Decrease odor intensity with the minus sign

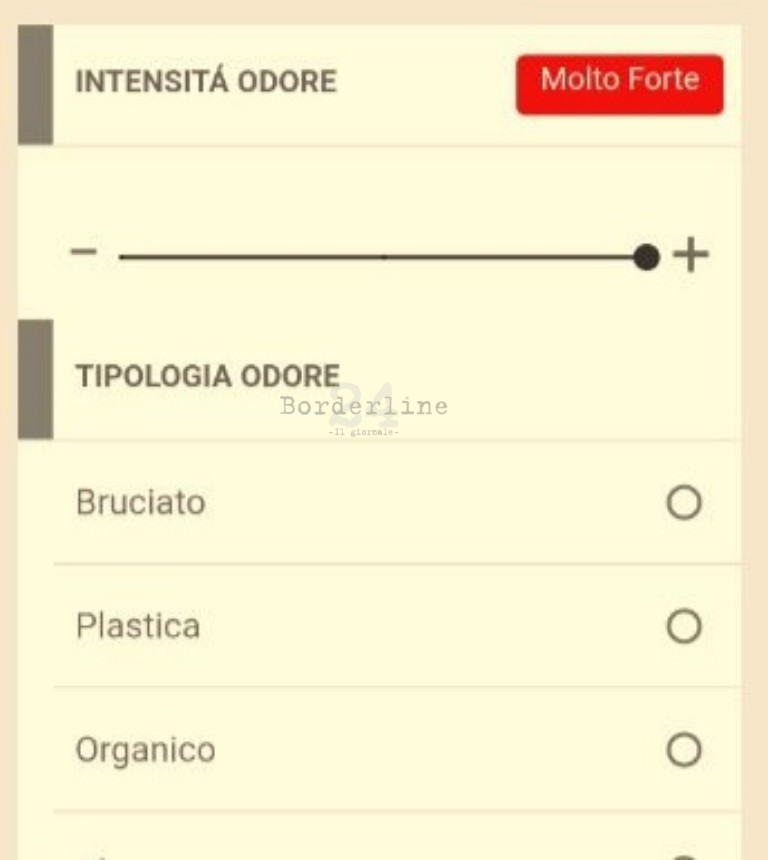click(x=84, y=252)
